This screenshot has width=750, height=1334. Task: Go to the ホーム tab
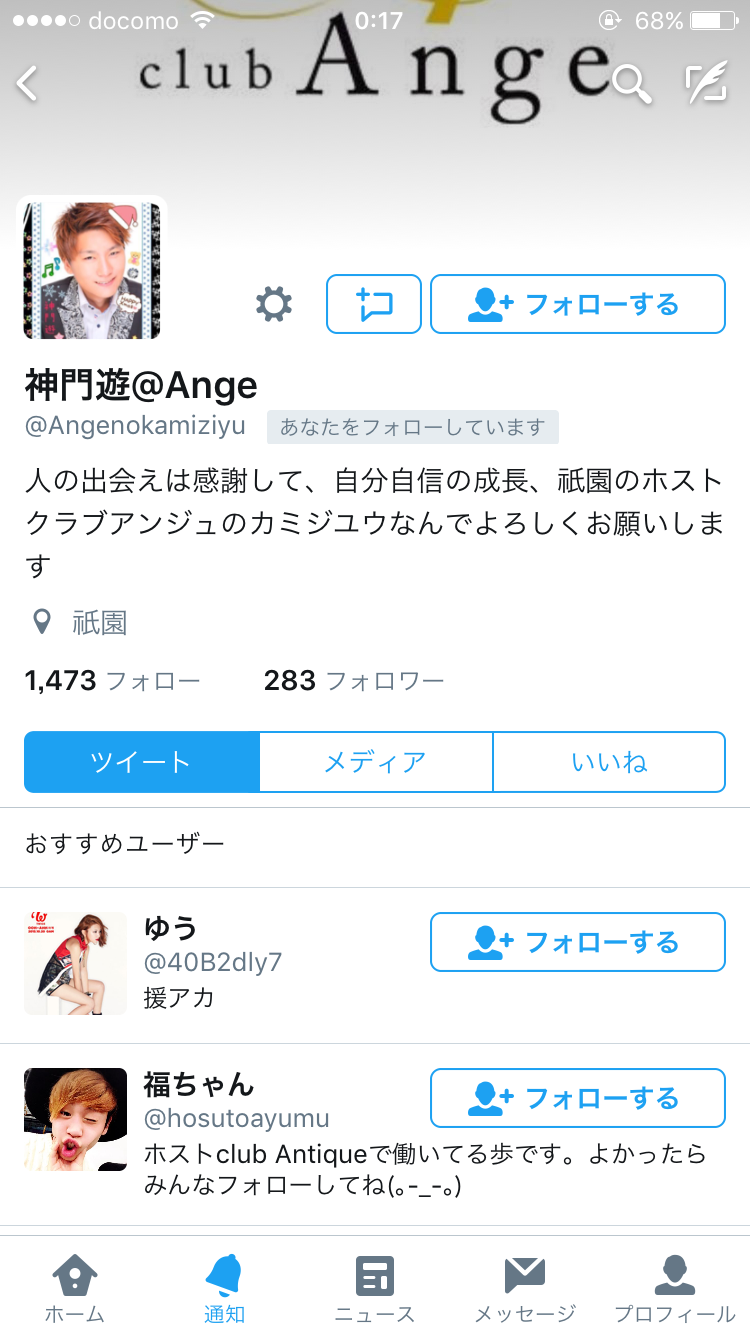tap(75, 1288)
